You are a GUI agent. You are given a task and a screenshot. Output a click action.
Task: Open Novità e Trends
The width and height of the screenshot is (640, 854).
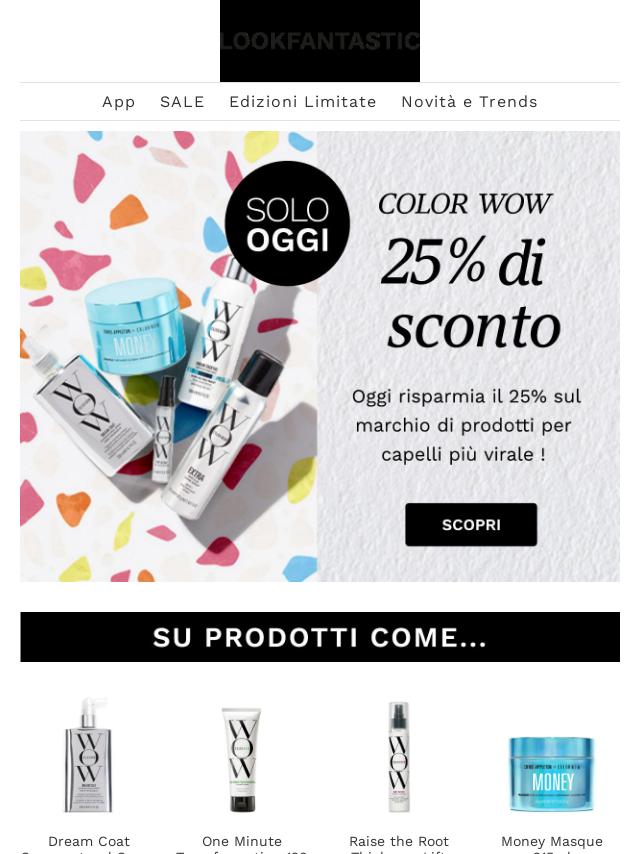(x=469, y=102)
